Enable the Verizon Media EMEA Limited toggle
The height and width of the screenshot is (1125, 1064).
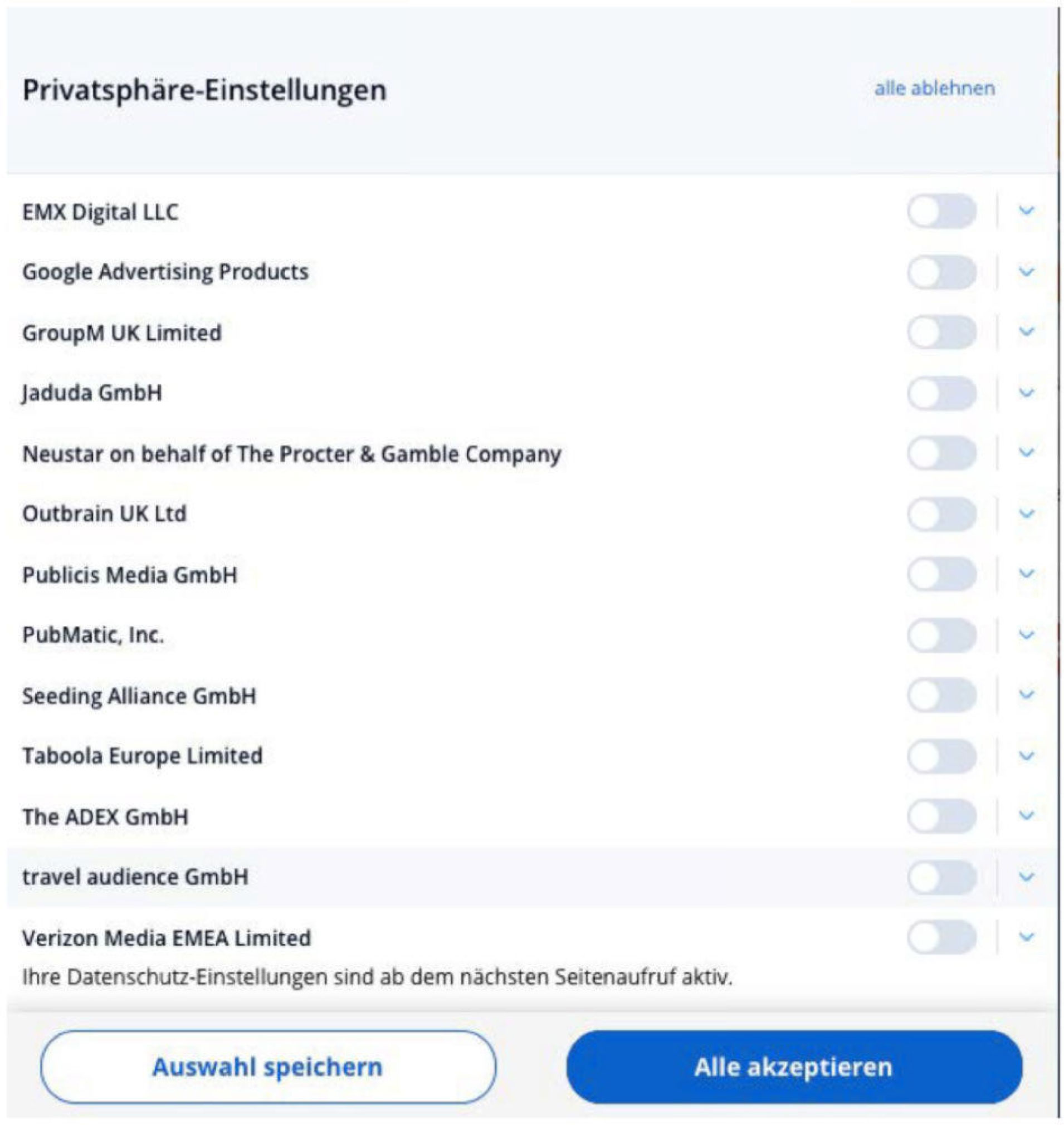click(941, 937)
